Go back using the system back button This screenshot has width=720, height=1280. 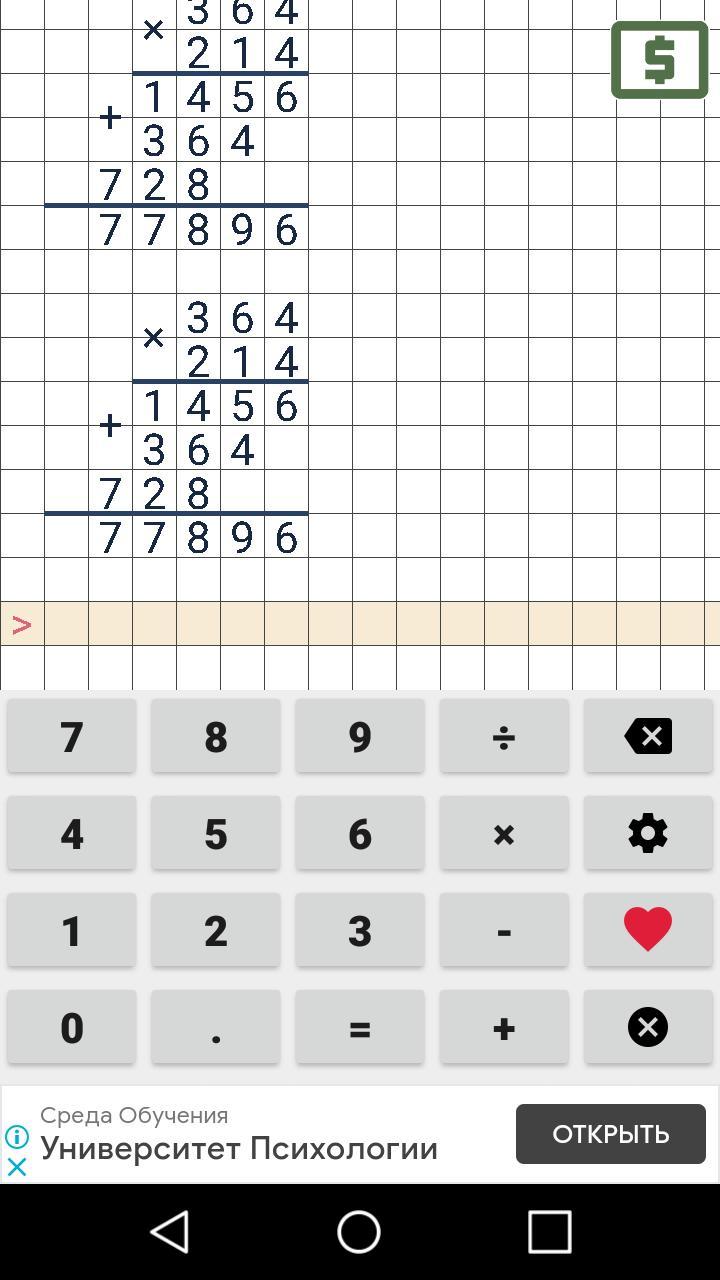pos(169,1231)
